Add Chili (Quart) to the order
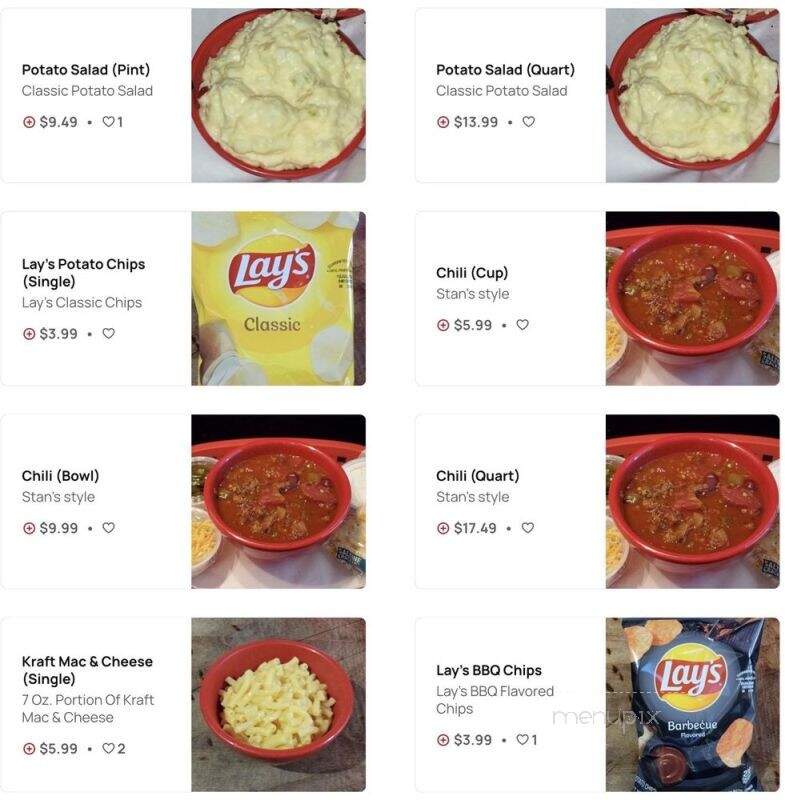 pyautogui.click(x=443, y=528)
